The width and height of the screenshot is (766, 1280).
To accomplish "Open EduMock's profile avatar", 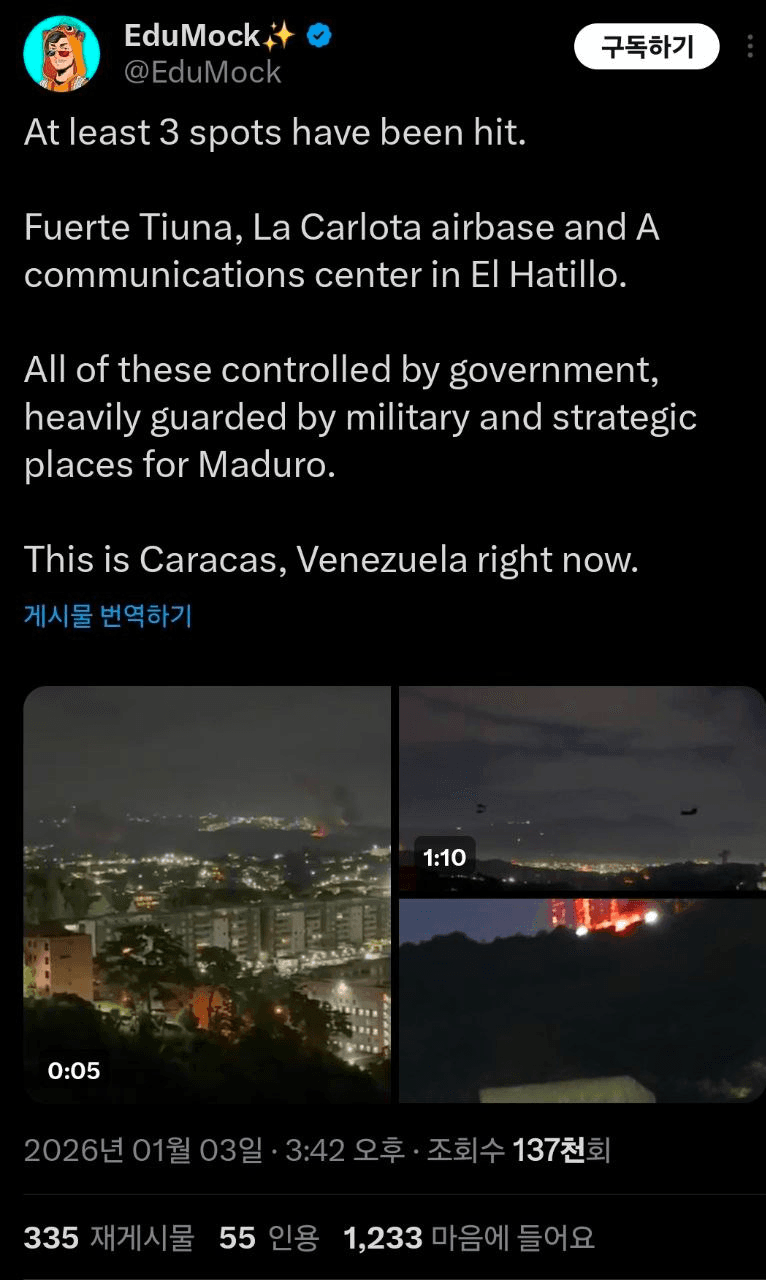I will 61,54.
